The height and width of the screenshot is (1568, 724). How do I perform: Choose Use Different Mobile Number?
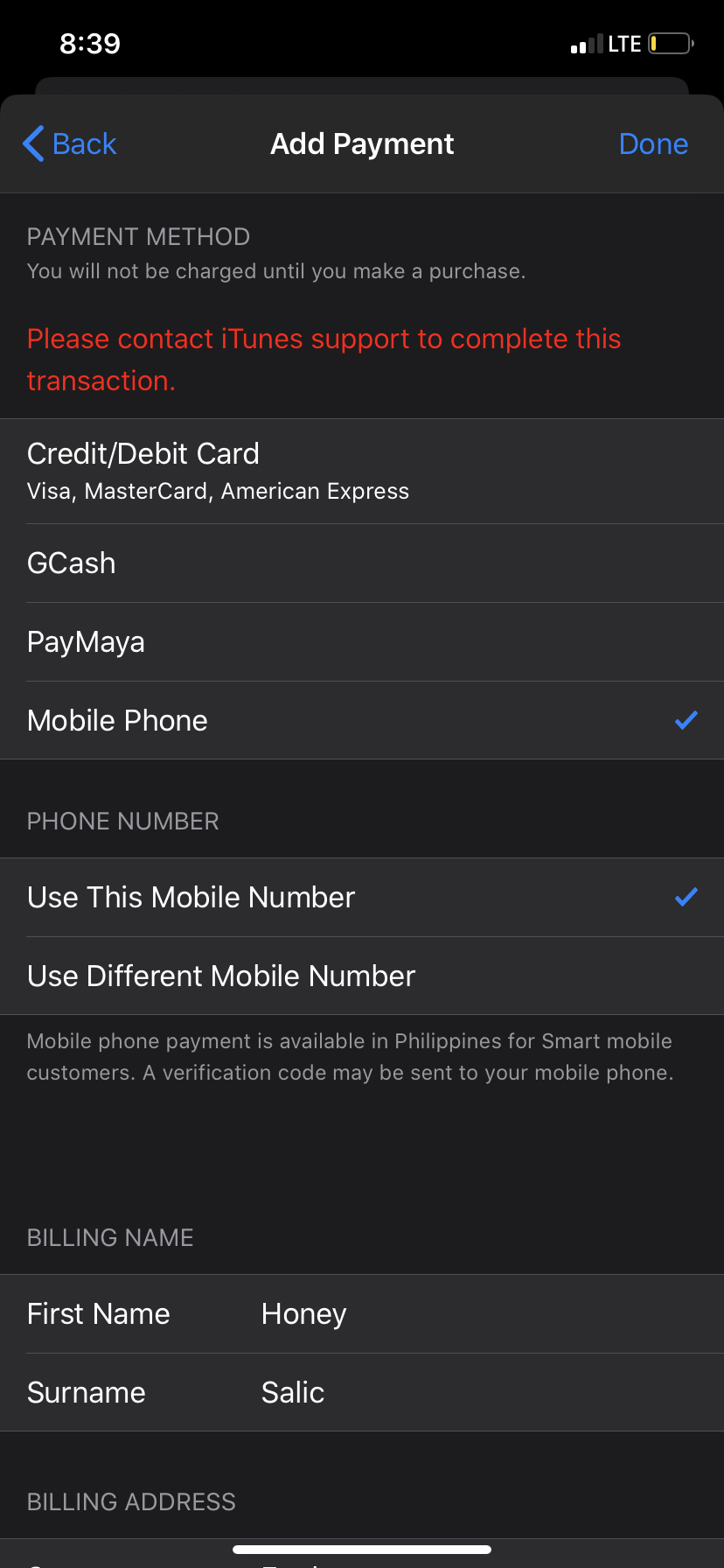point(362,976)
